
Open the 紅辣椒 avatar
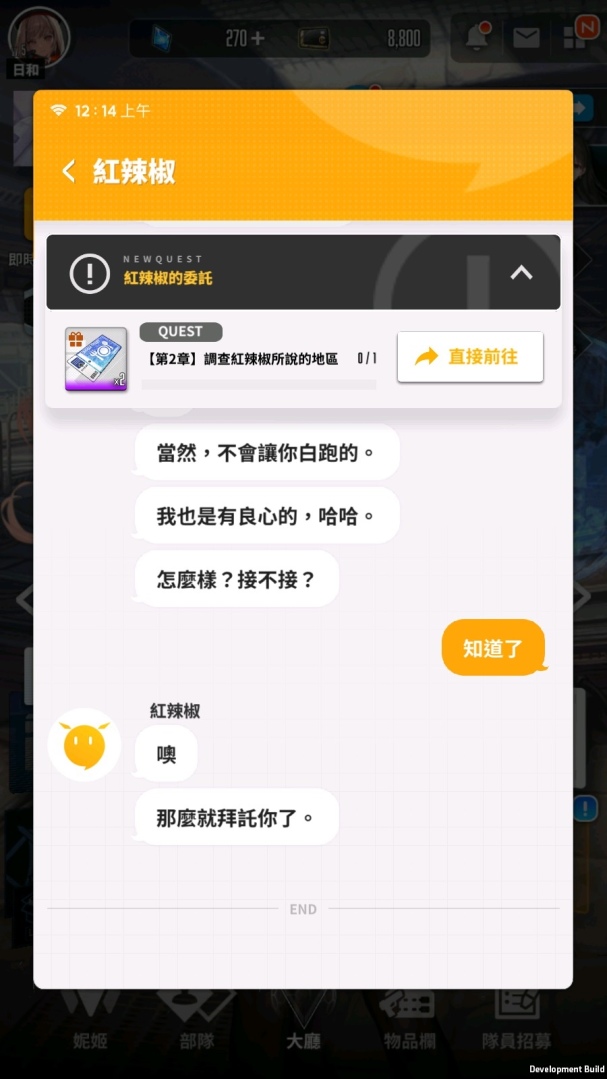(84, 745)
